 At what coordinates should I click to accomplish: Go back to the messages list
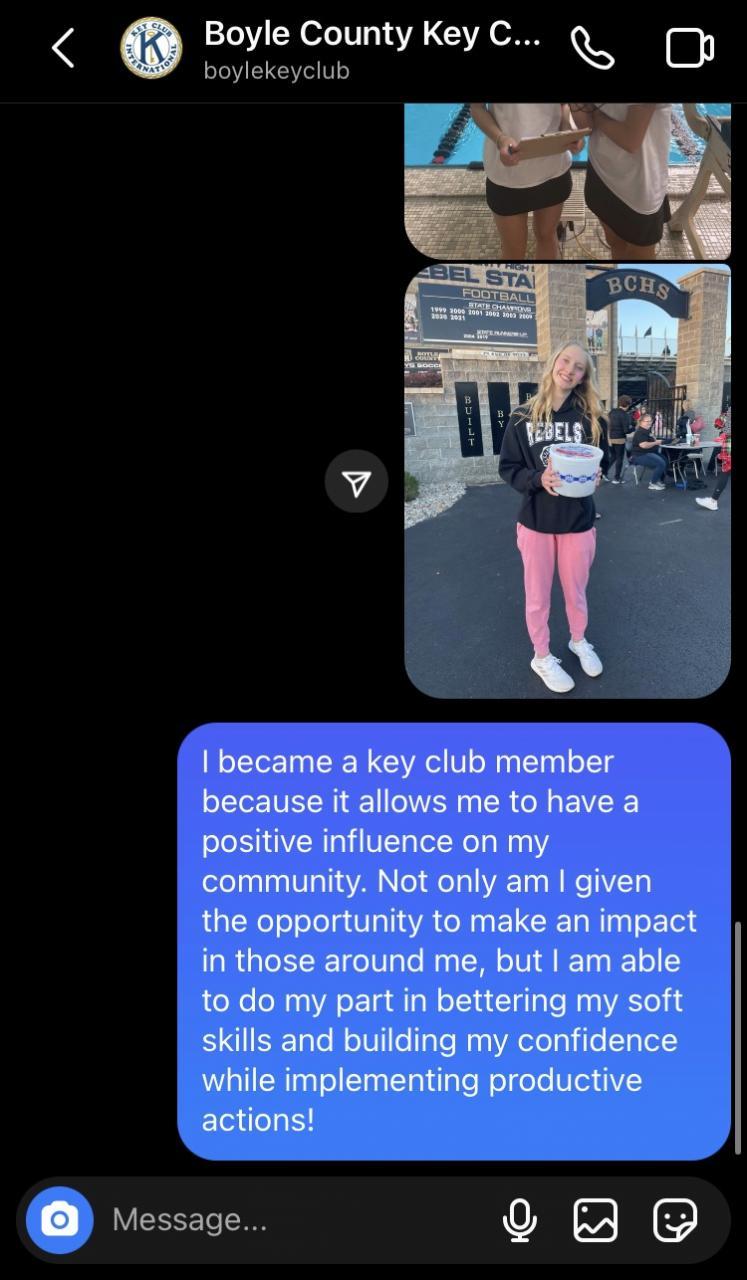63,48
